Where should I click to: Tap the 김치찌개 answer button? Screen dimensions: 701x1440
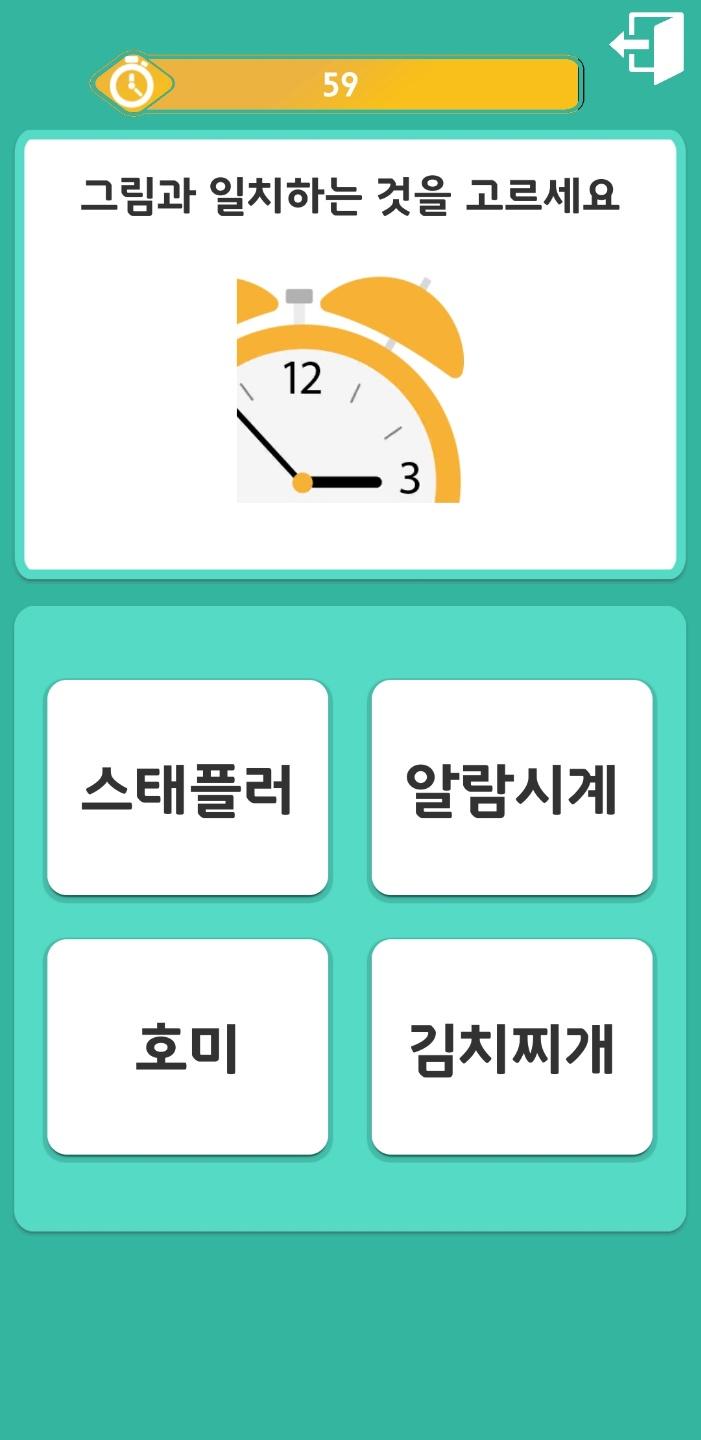pyautogui.click(x=512, y=1047)
